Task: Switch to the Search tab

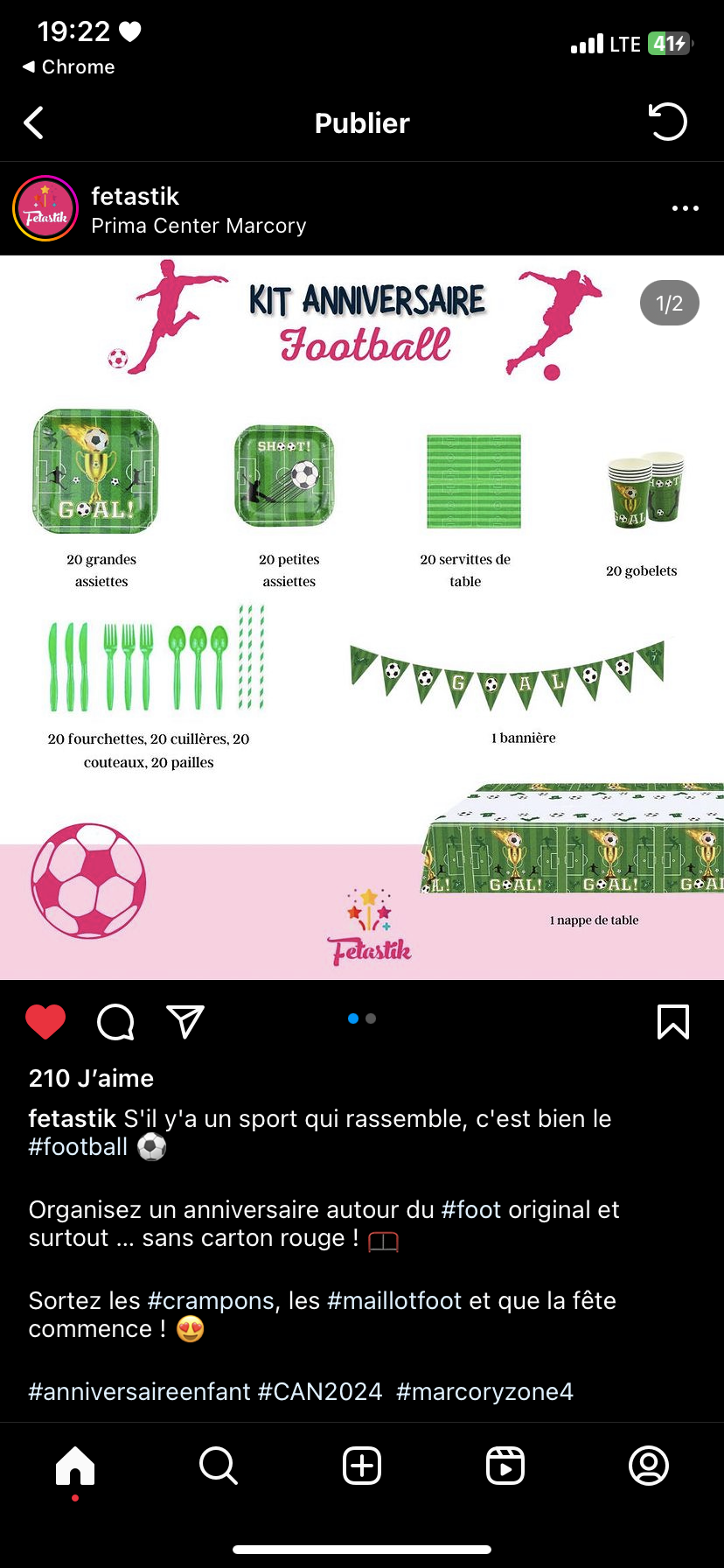Action: (219, 1465)
